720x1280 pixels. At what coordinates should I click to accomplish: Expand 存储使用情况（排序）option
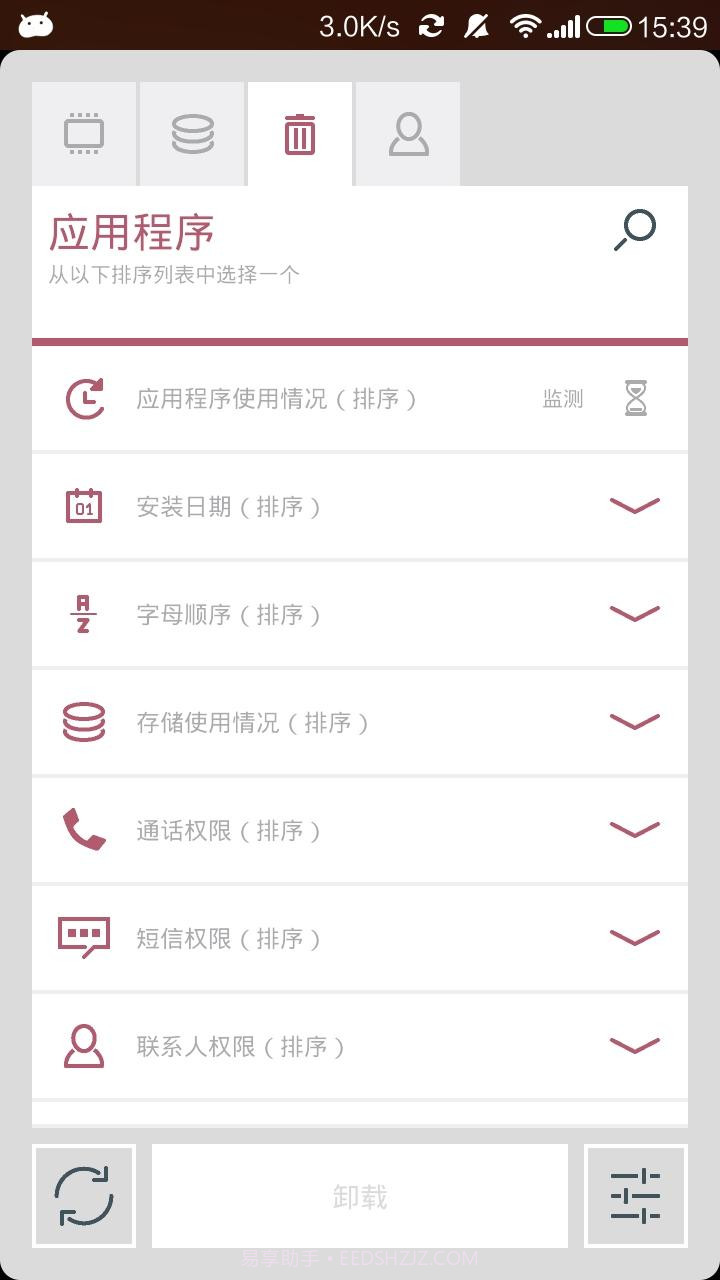point(634,722)
